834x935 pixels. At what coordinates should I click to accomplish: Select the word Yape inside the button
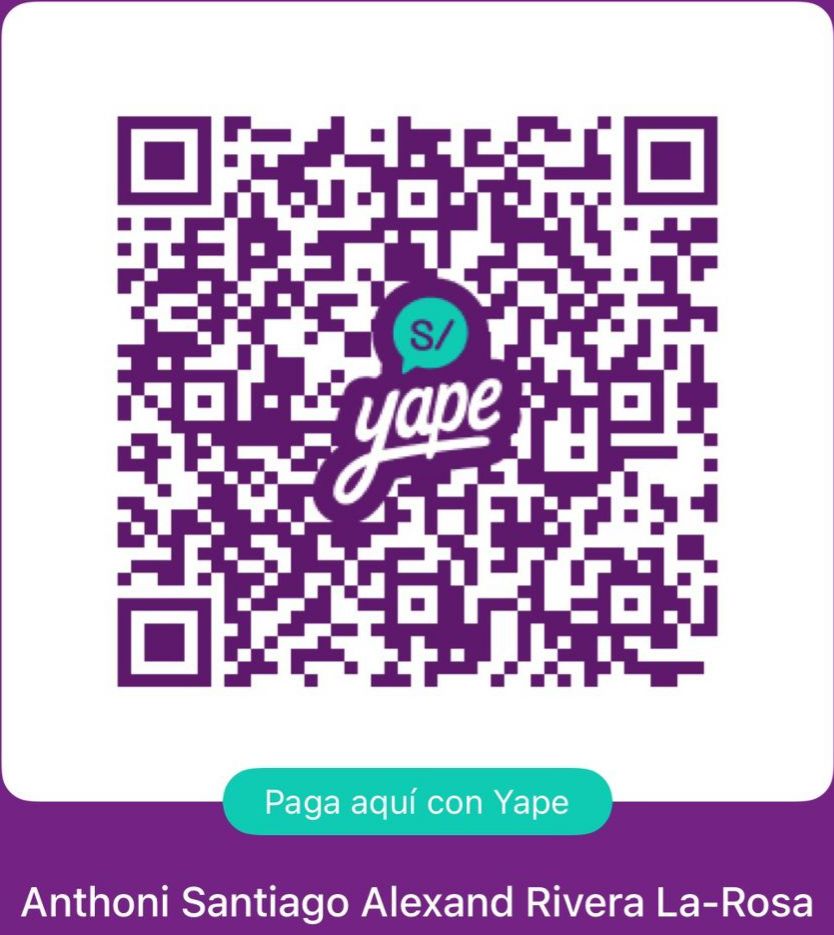click(x=535, y=800)
